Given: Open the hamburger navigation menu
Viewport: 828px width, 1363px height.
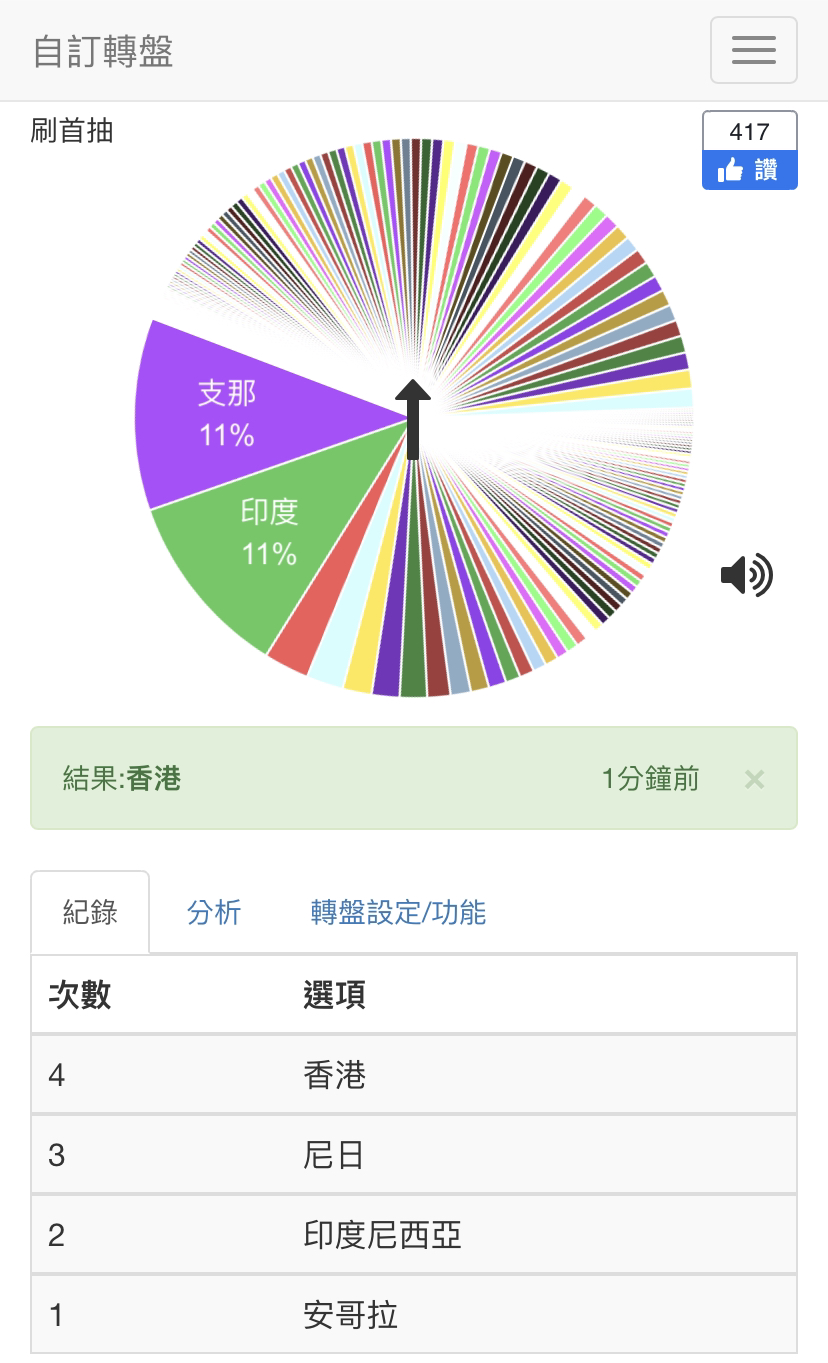Looking at the screenshot, I should click(x=753, y=50).
